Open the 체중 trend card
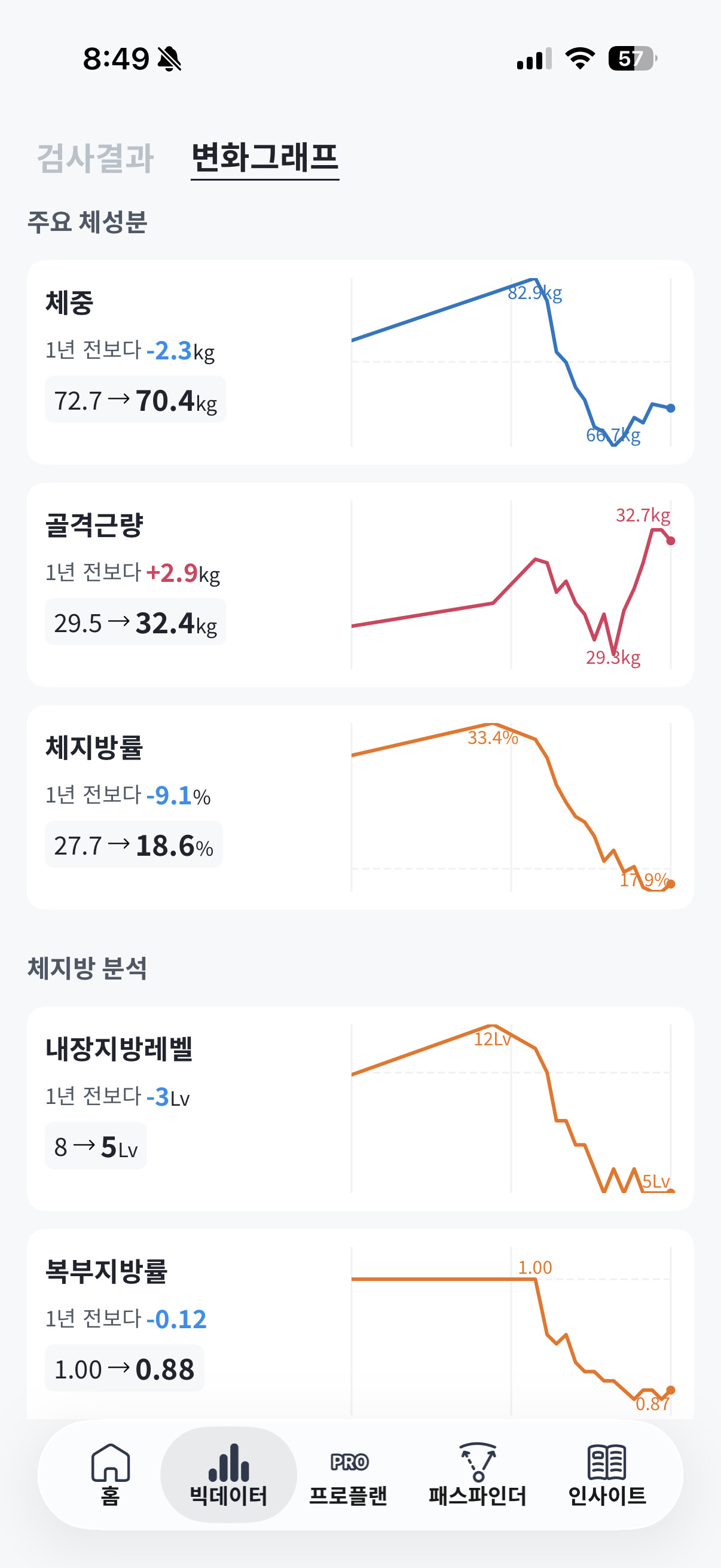721x1568 pixels. [x=360, y=362]
